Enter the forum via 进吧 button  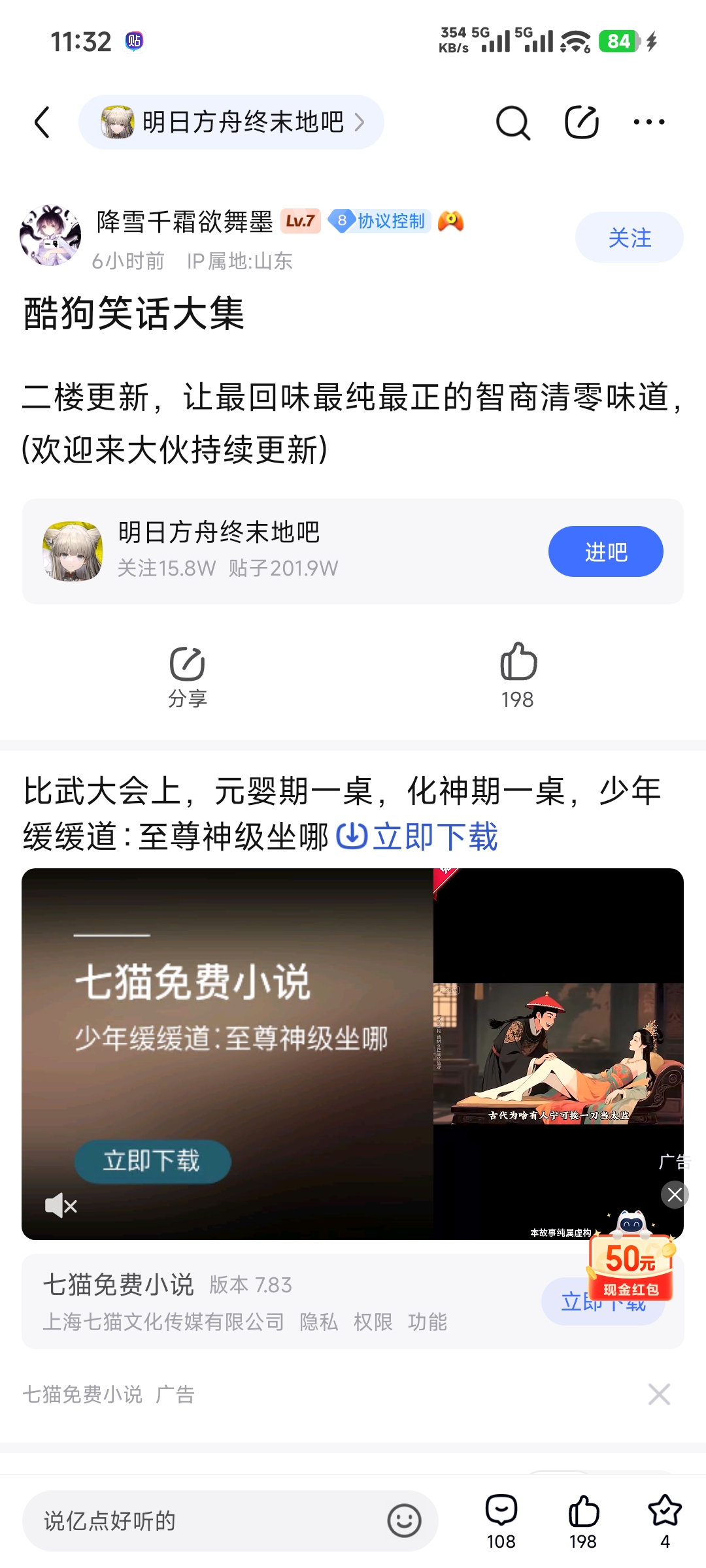point(605,552)
